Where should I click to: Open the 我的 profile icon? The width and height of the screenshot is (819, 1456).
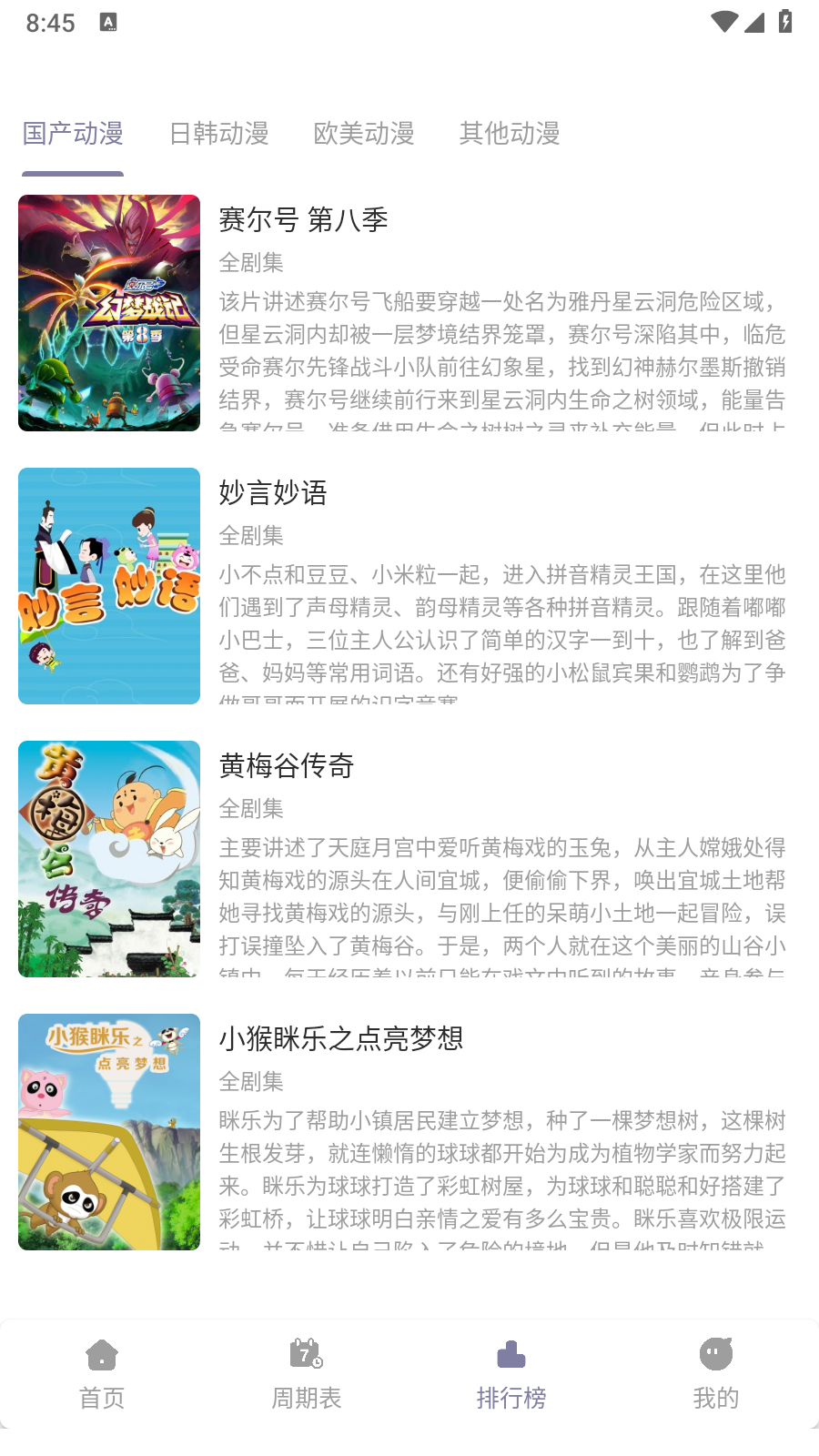tap(715, 1356)
